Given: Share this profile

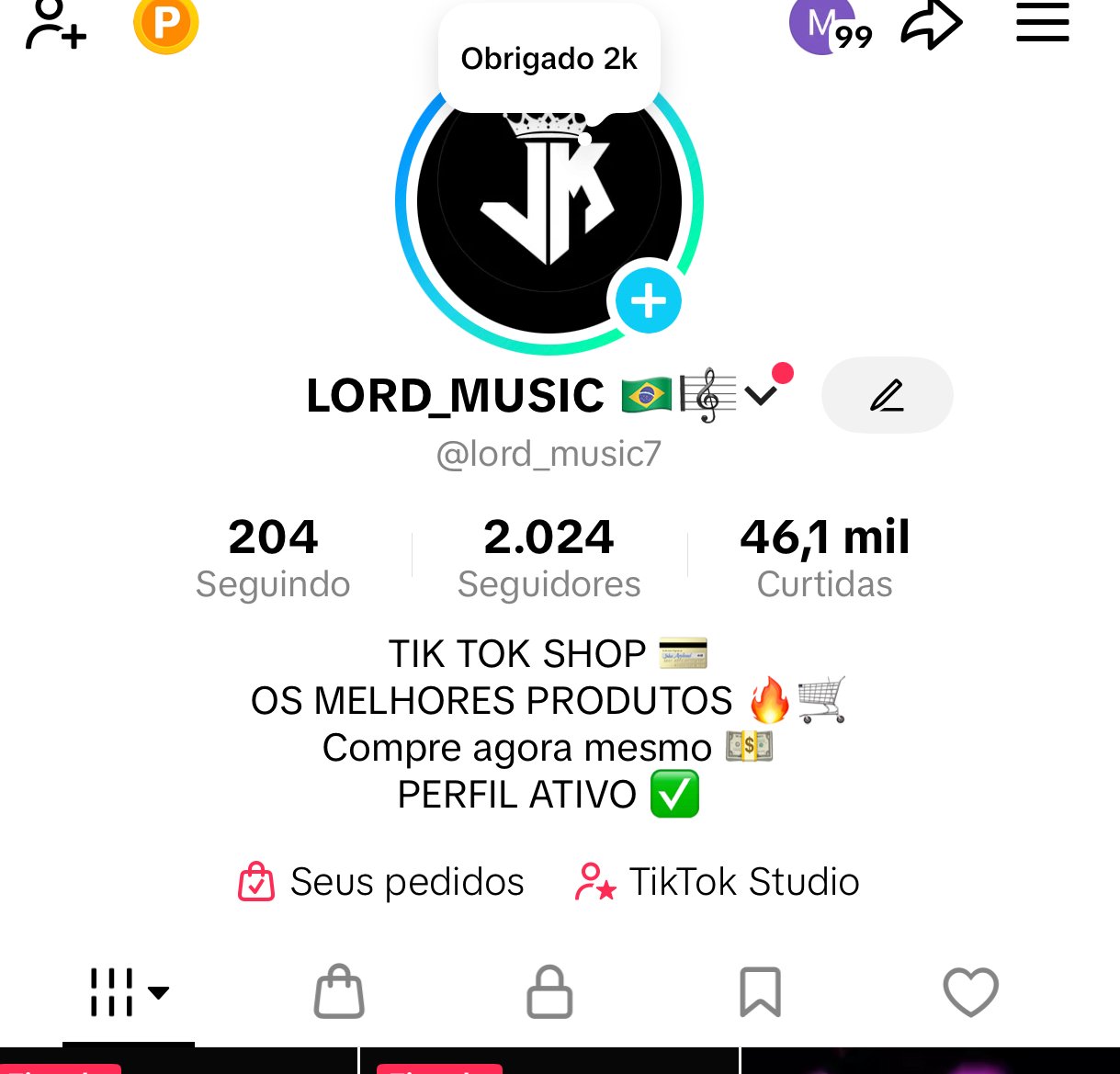Looking at the screenshot, I should [x=931, y=25].
